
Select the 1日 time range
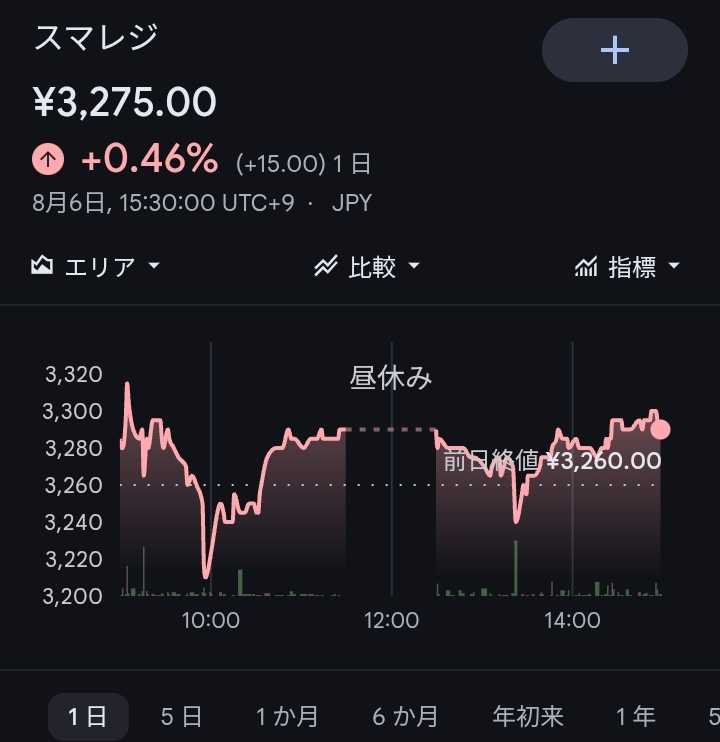coord(88,716)
